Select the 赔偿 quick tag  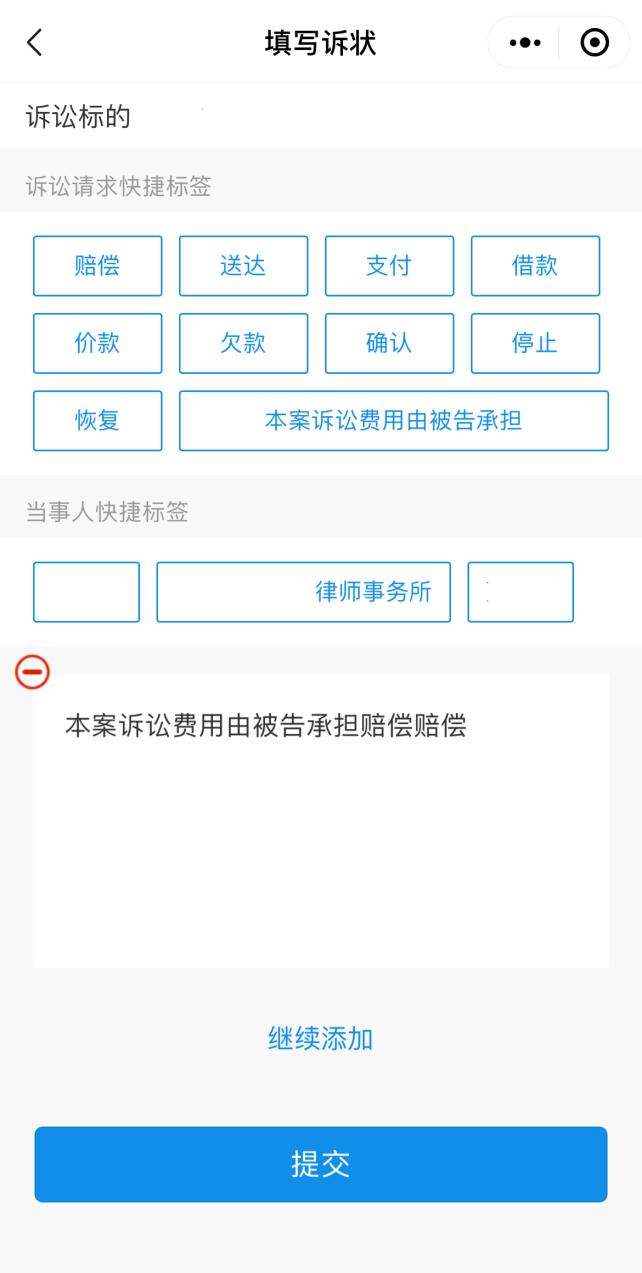click(97, 266)
